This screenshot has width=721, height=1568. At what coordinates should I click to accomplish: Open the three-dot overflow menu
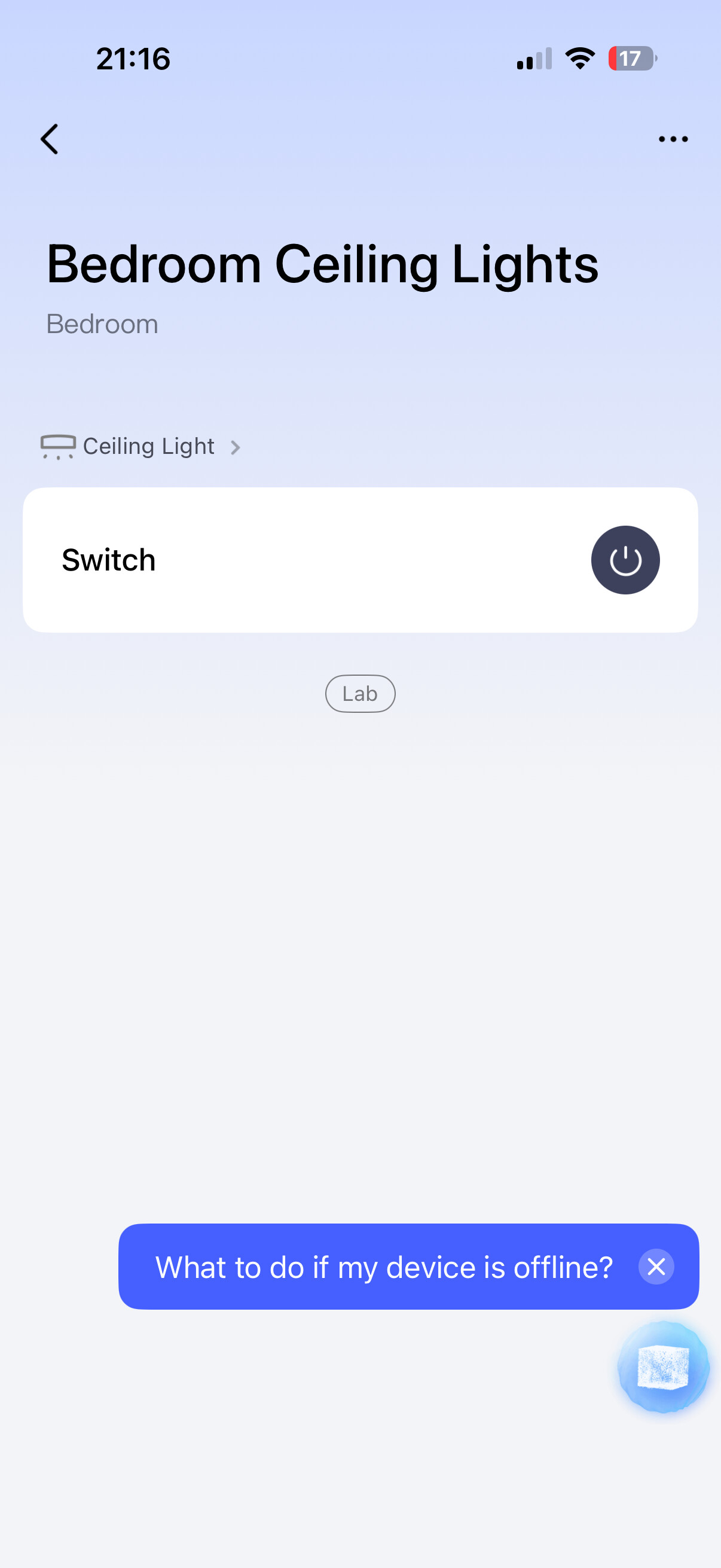coord(673,139)
